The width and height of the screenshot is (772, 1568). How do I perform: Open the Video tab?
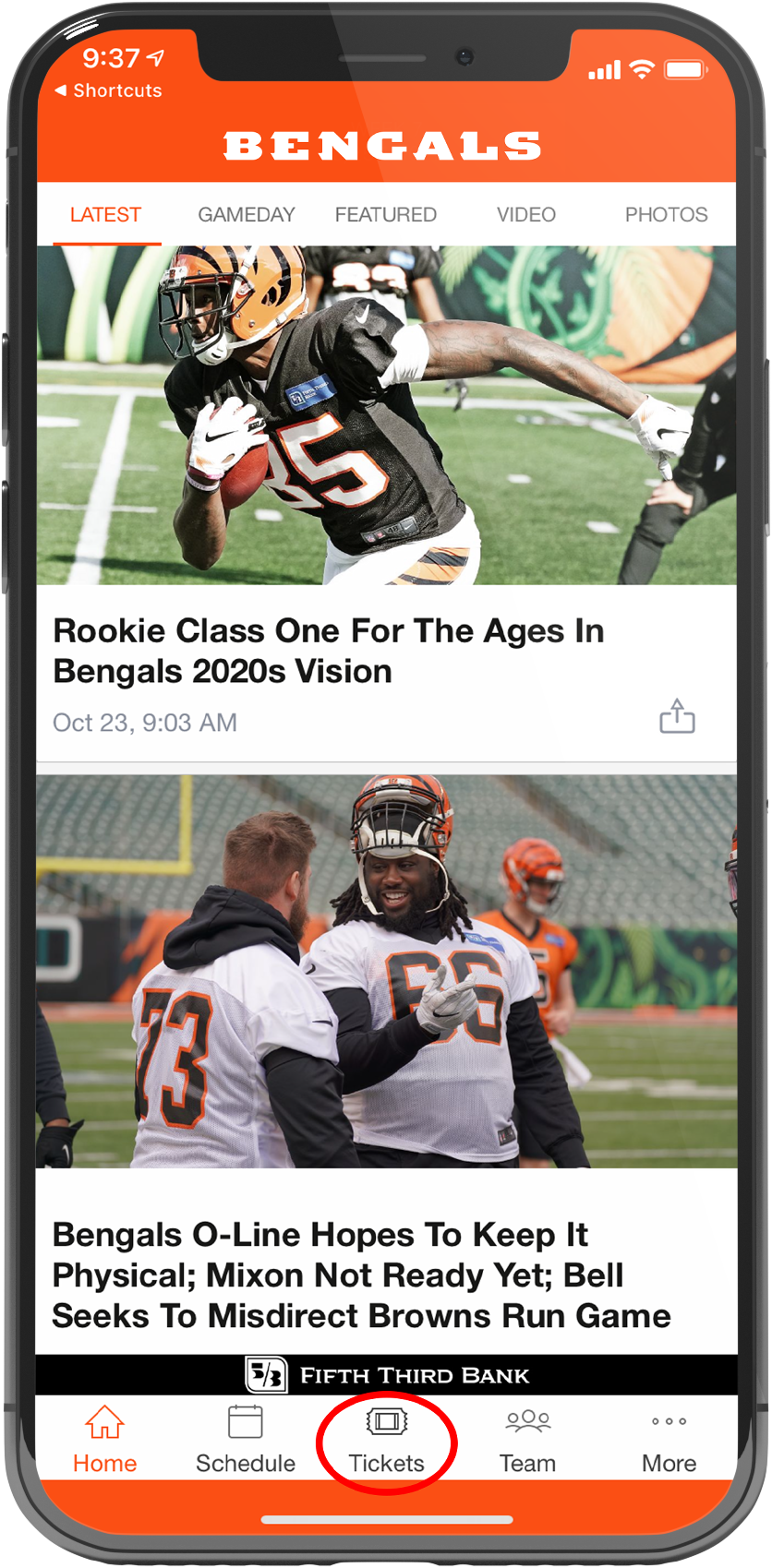(525, 214)
